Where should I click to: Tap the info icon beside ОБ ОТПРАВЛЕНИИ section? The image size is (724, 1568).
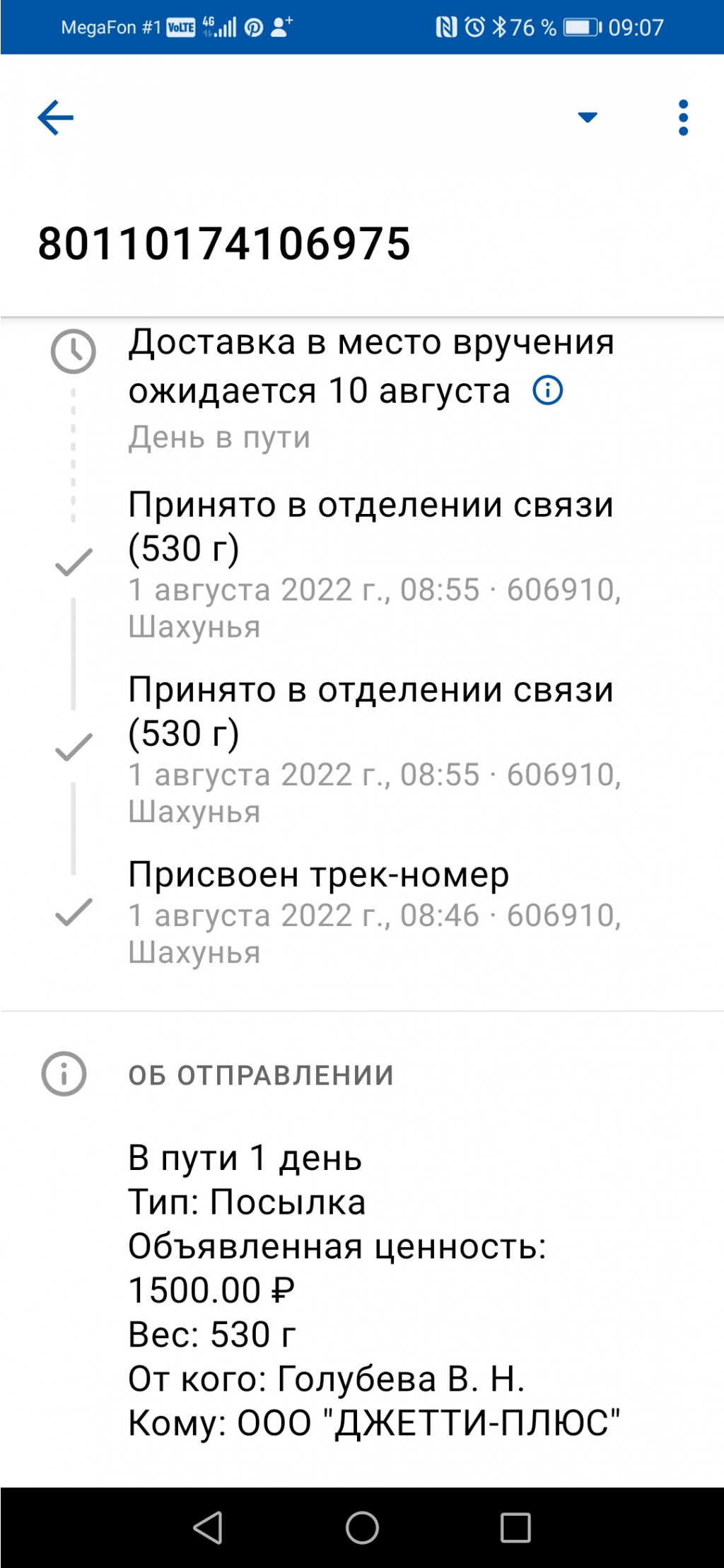pyautogui.click(x=65, y=1075)
